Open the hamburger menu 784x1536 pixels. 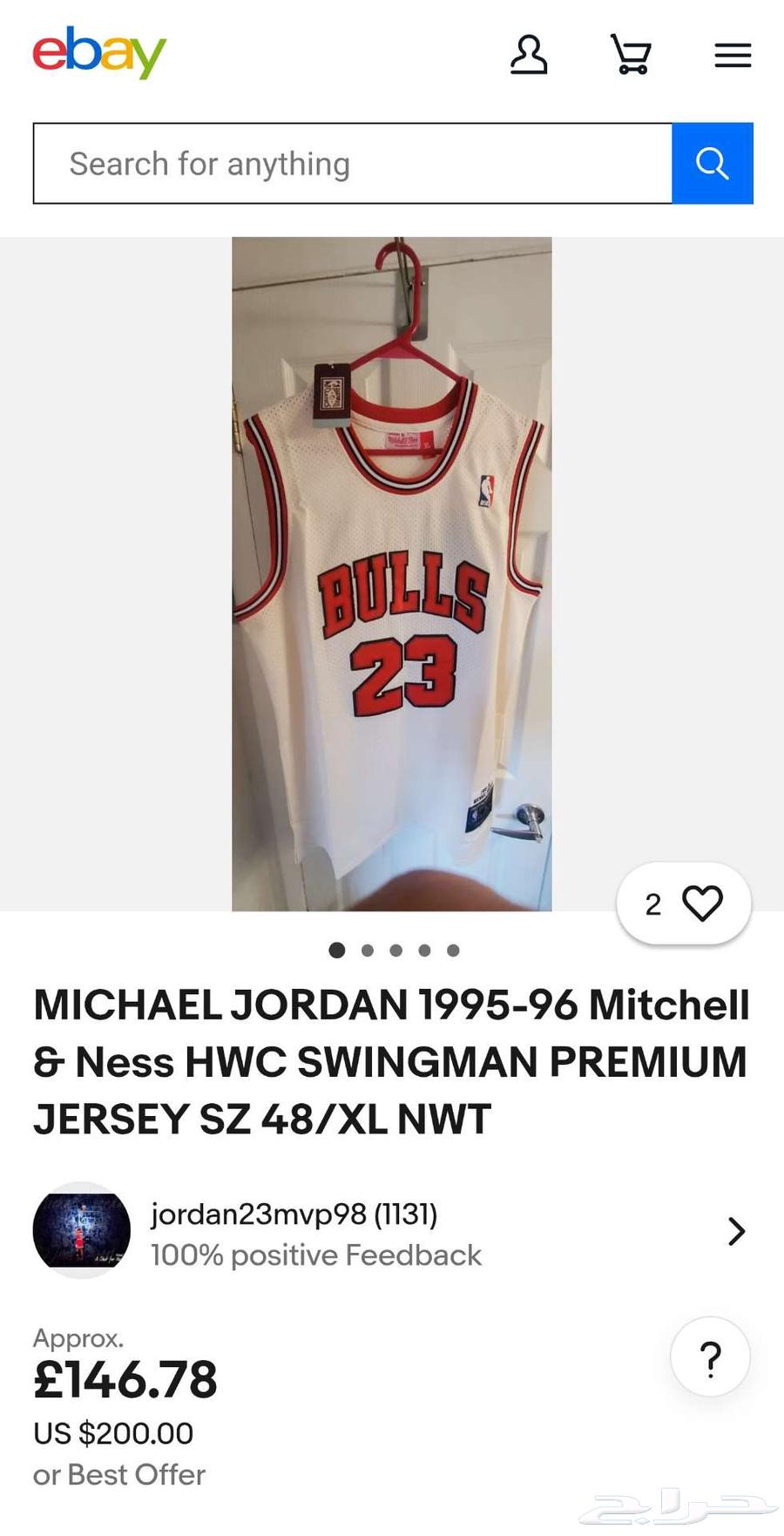(733, 56)
